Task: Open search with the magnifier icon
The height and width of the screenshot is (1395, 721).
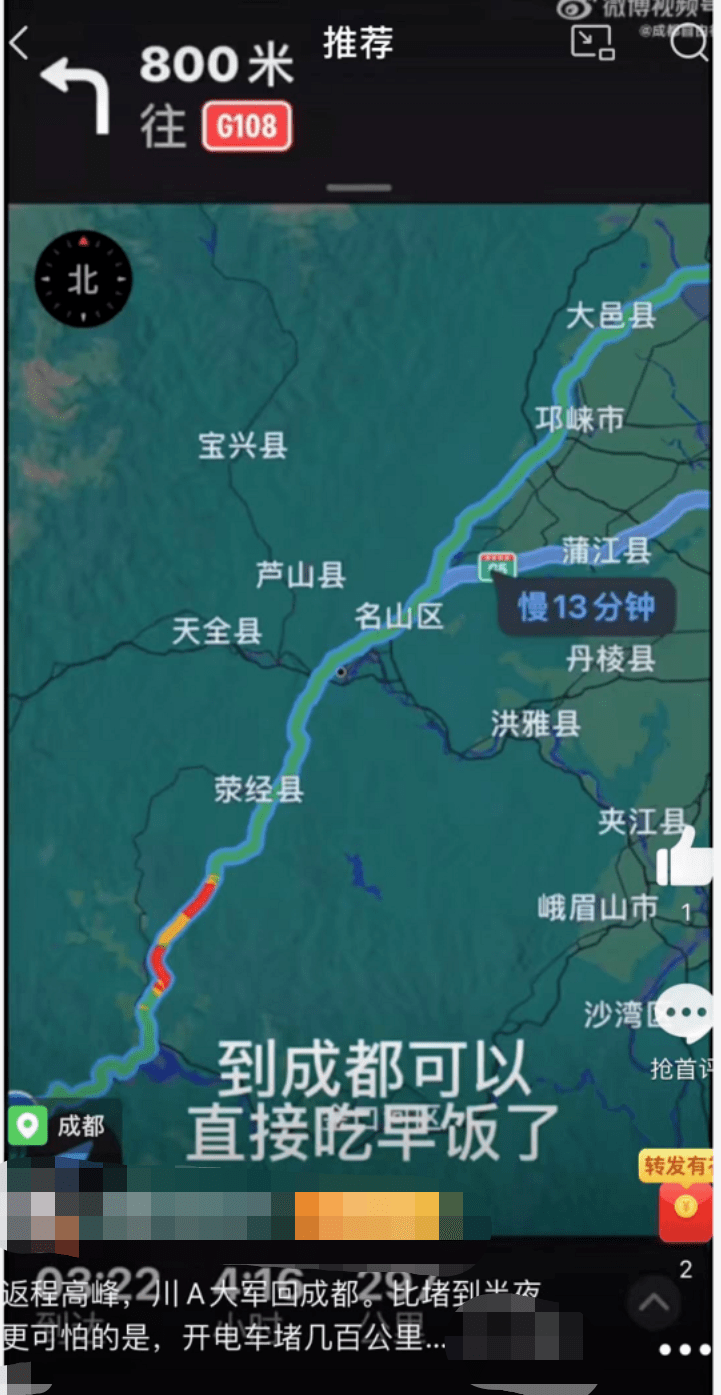Action: point(689,42)
